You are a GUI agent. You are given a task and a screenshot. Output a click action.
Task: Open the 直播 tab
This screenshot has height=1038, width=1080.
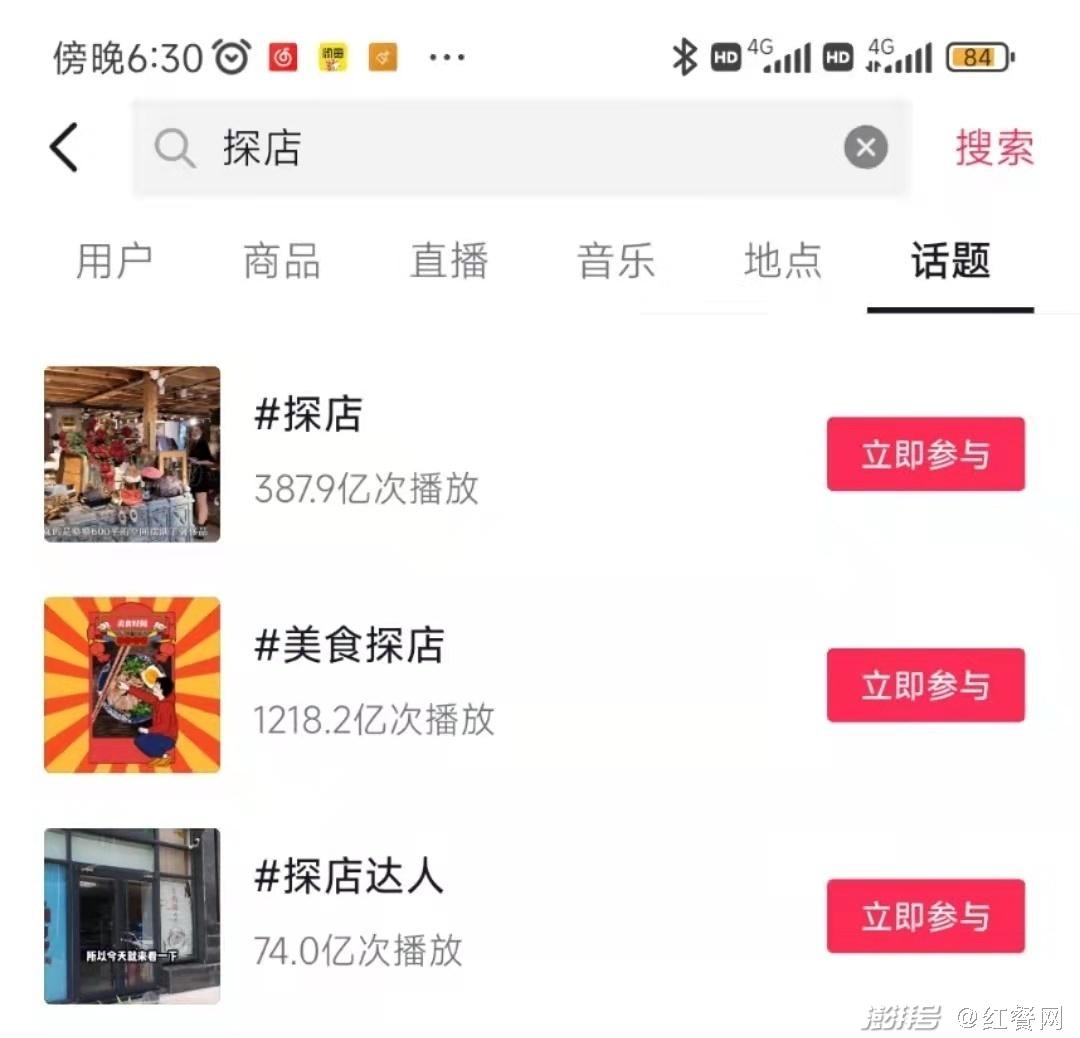[x=449, y=261]
